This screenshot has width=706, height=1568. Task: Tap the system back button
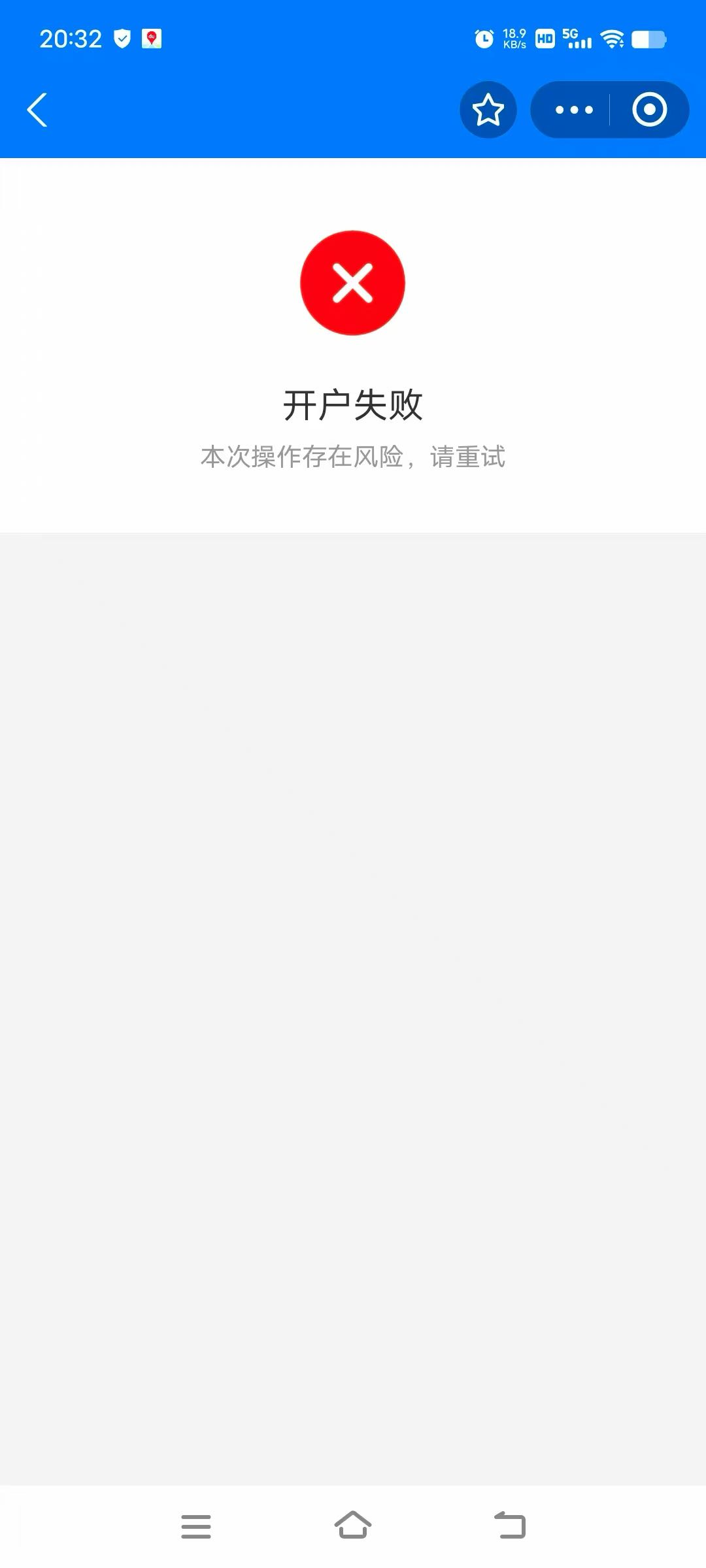point(510,1526)
